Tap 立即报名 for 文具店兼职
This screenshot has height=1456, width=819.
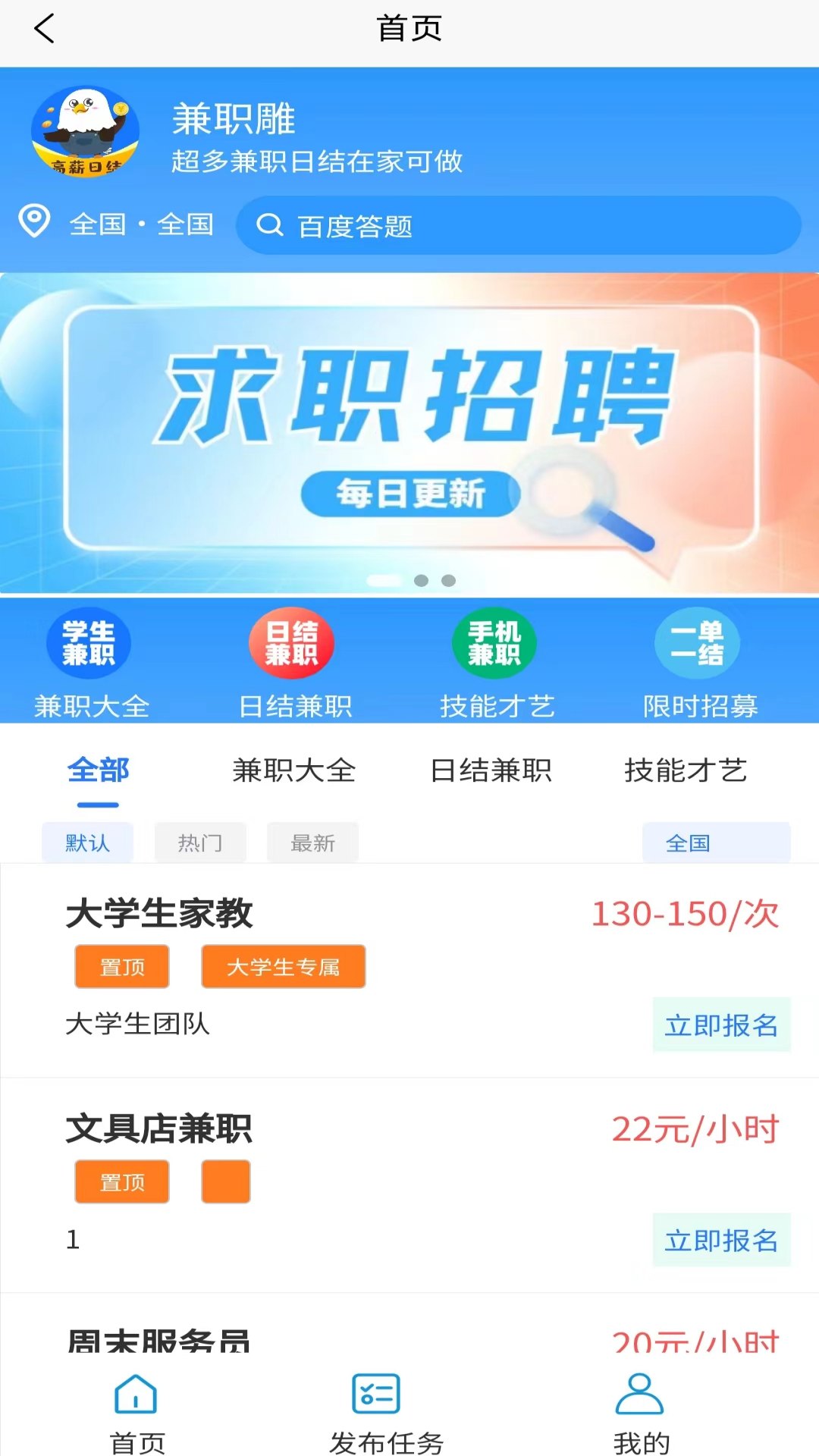click(721, 1241)
